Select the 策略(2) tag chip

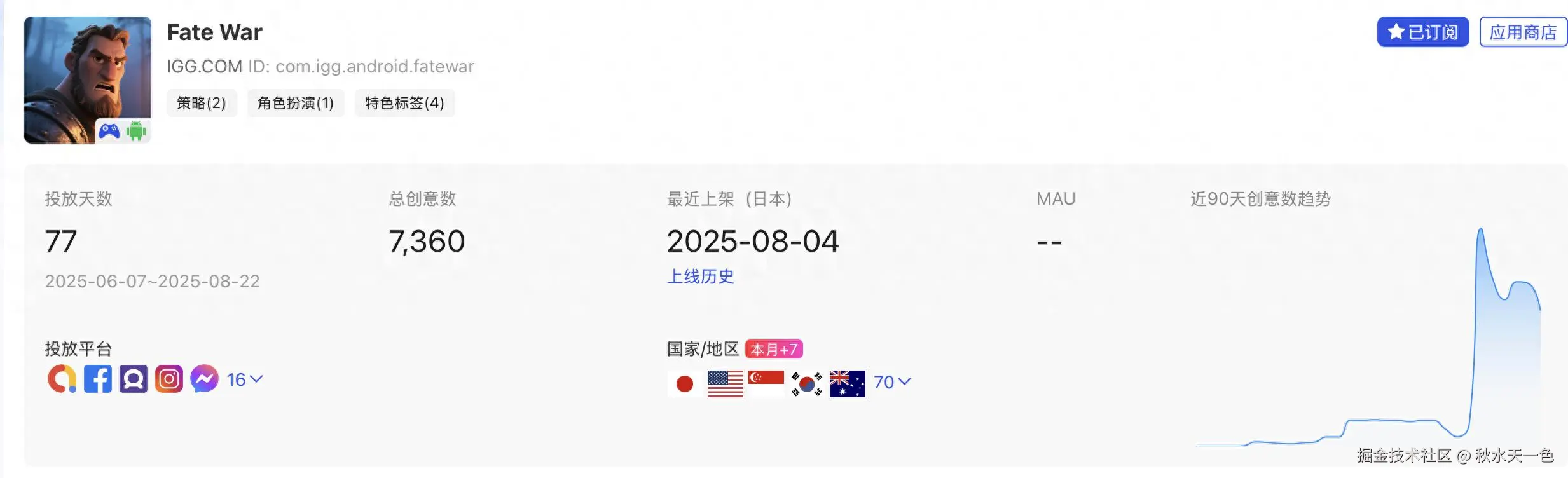201,103
